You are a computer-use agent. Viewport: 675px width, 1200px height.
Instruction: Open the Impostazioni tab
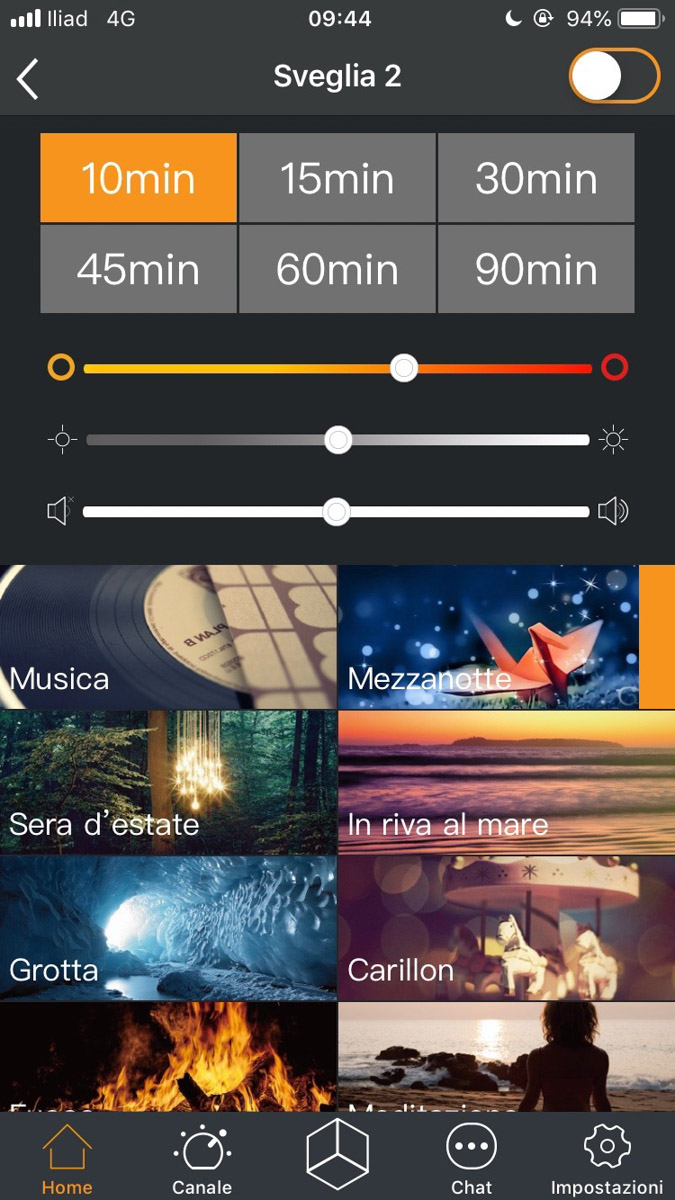607,1158
